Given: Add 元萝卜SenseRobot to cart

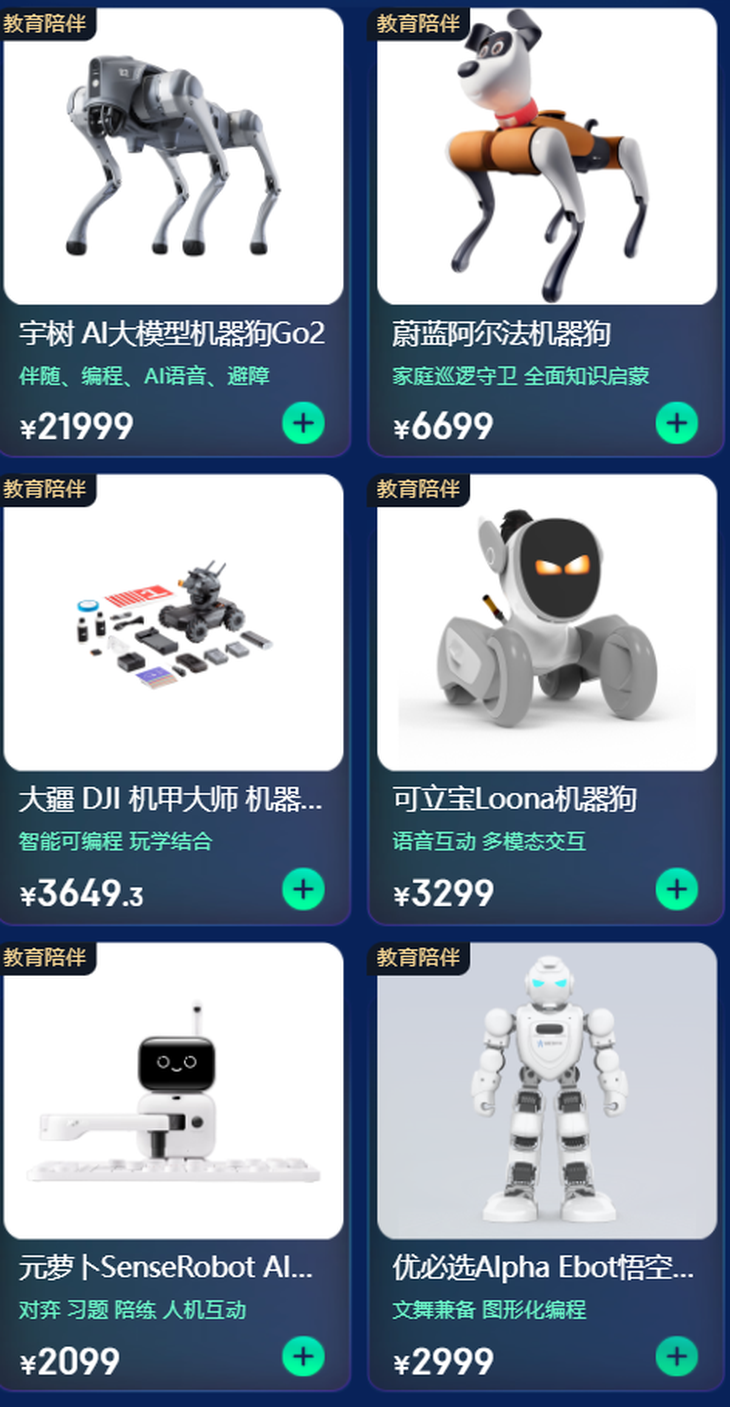Looking at the screenshot, I should point(303,1357).
